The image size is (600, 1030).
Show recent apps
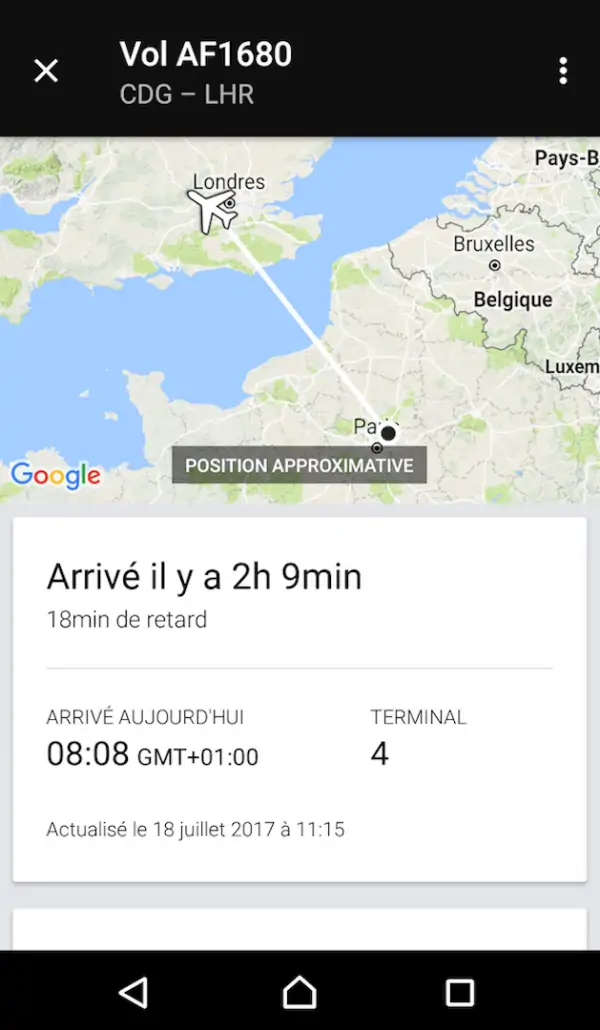coord(460,992)
